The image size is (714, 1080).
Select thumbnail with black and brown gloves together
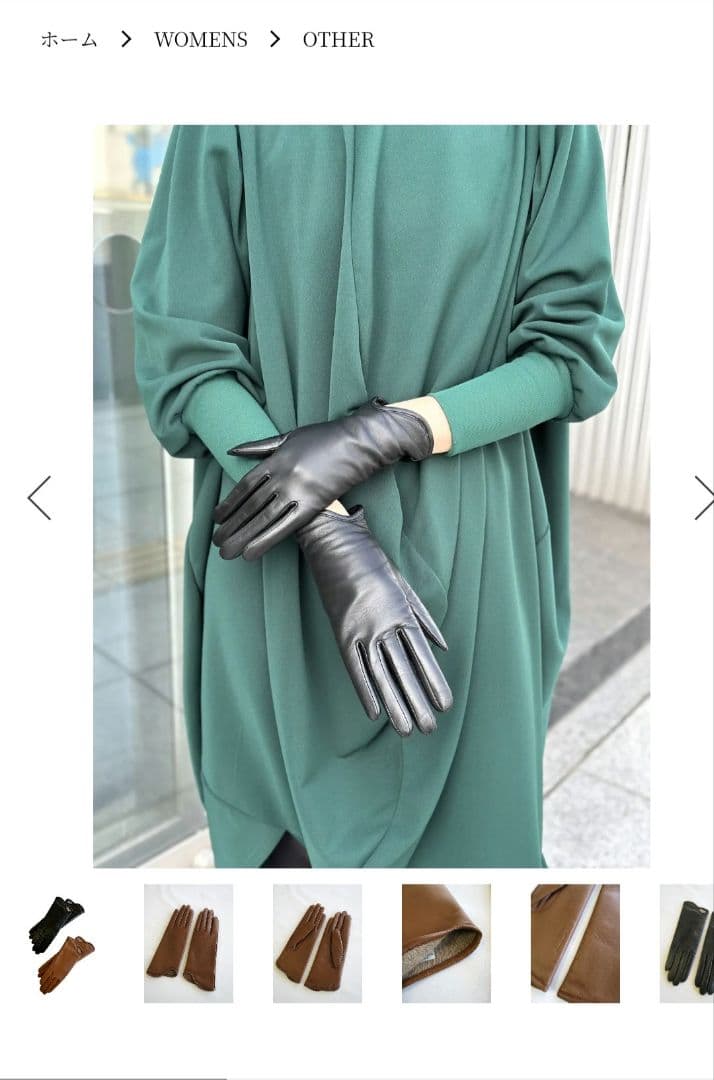coord(60,943)
